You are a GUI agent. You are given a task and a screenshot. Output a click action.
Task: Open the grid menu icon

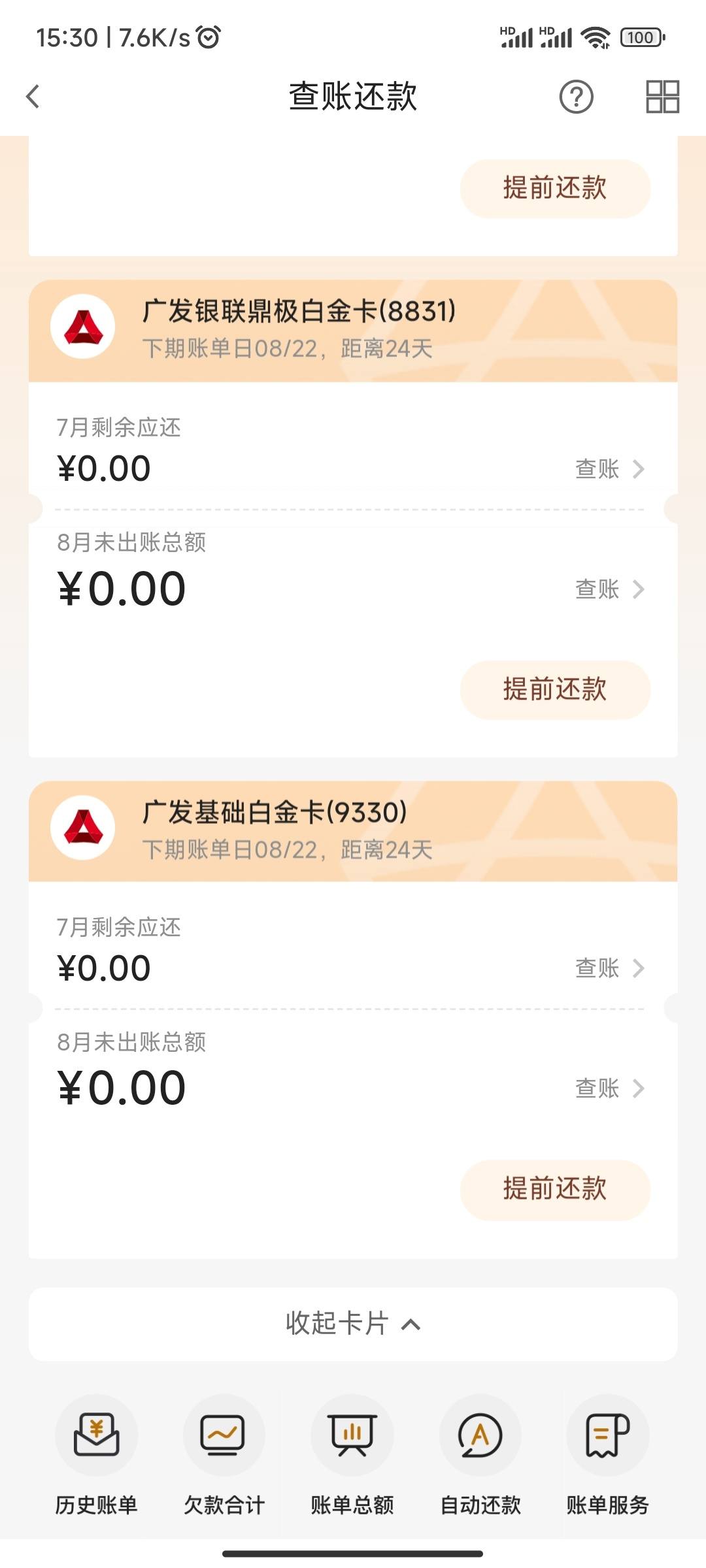tap(662, 97)
